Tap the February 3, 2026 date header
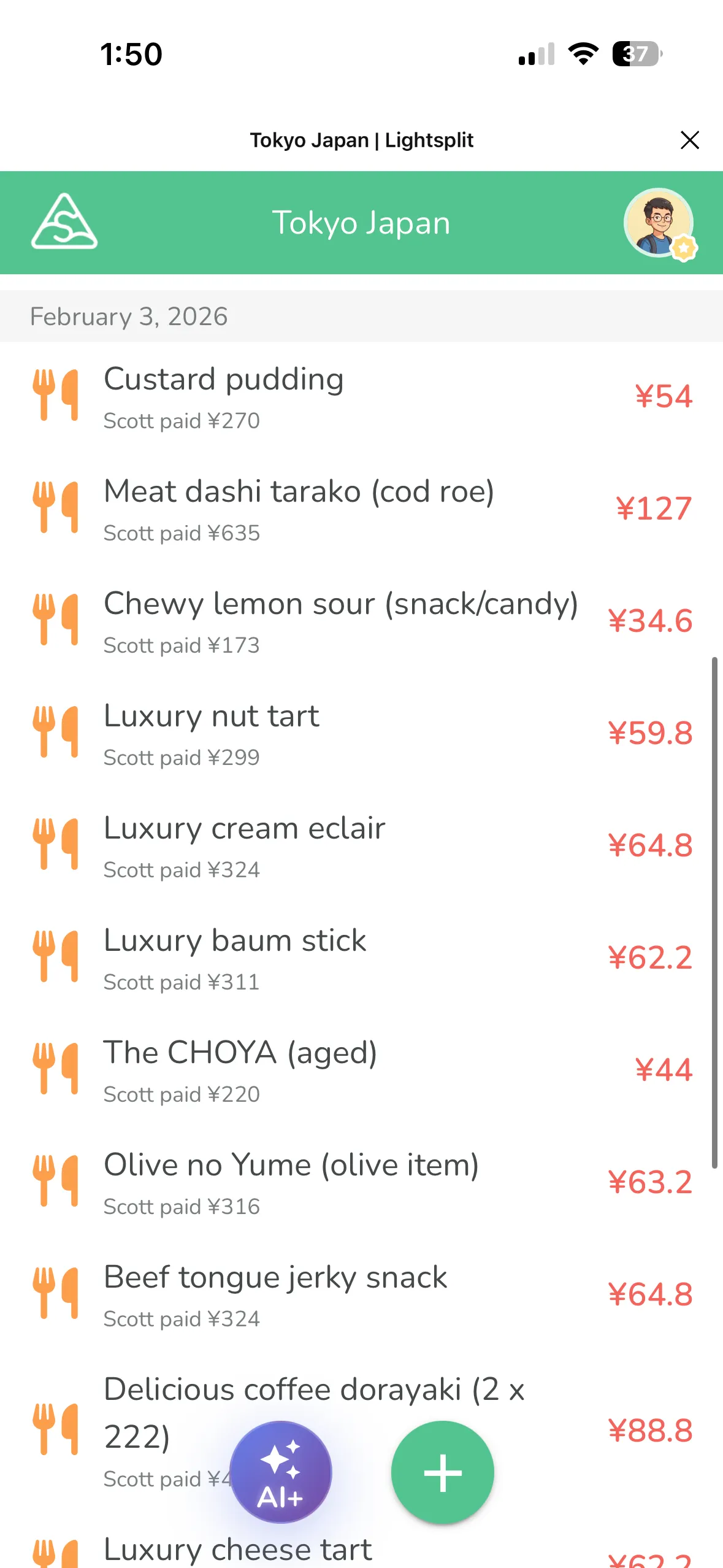This screenshot has height=1568, width=723. 129,317
